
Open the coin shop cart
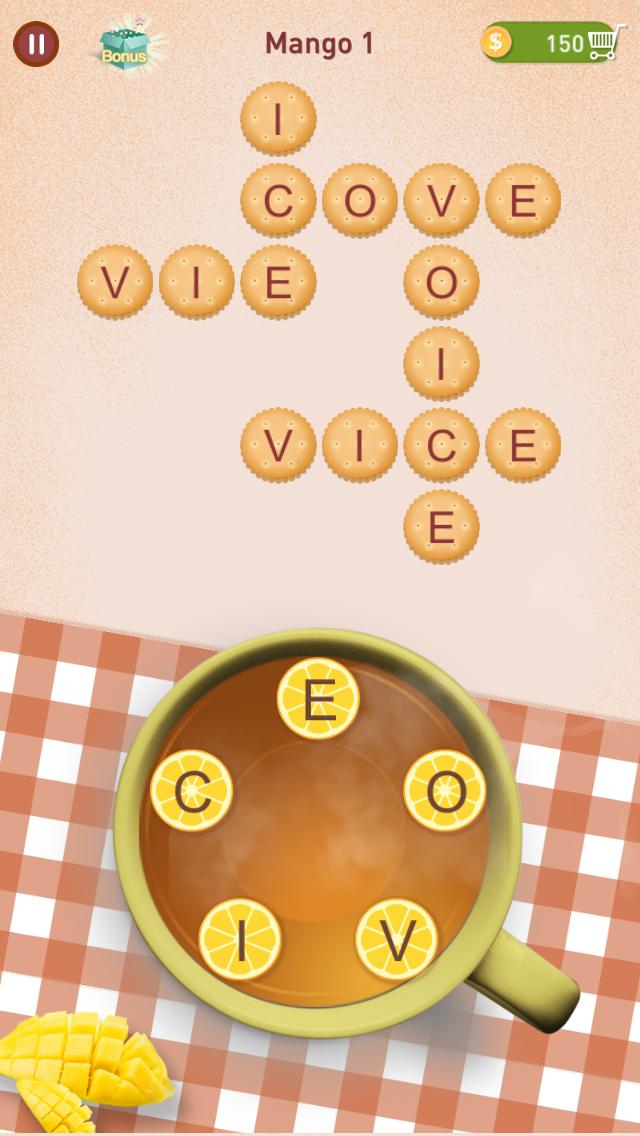click(600, 42)
